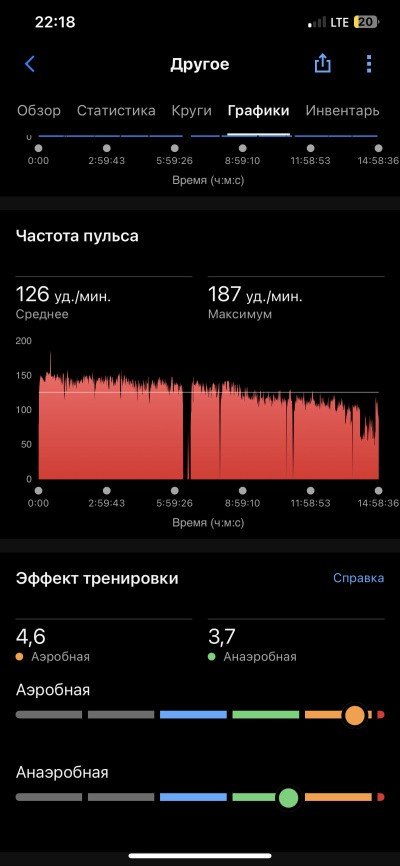Select the Графики tab
Image resolution: width=400 pixels, height=866 pixels.
click(x=259, y=110)
